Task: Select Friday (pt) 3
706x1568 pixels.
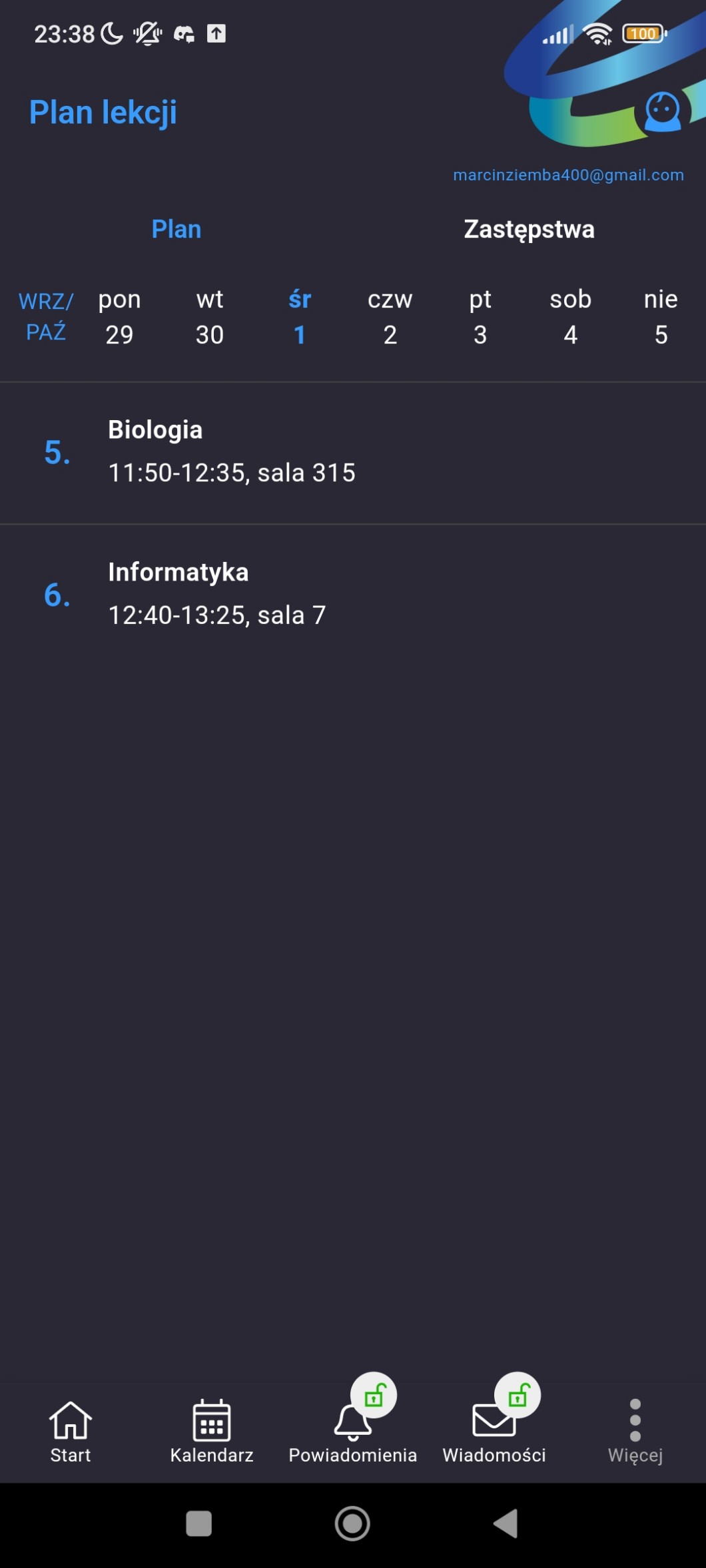Action: click(480, 317)
